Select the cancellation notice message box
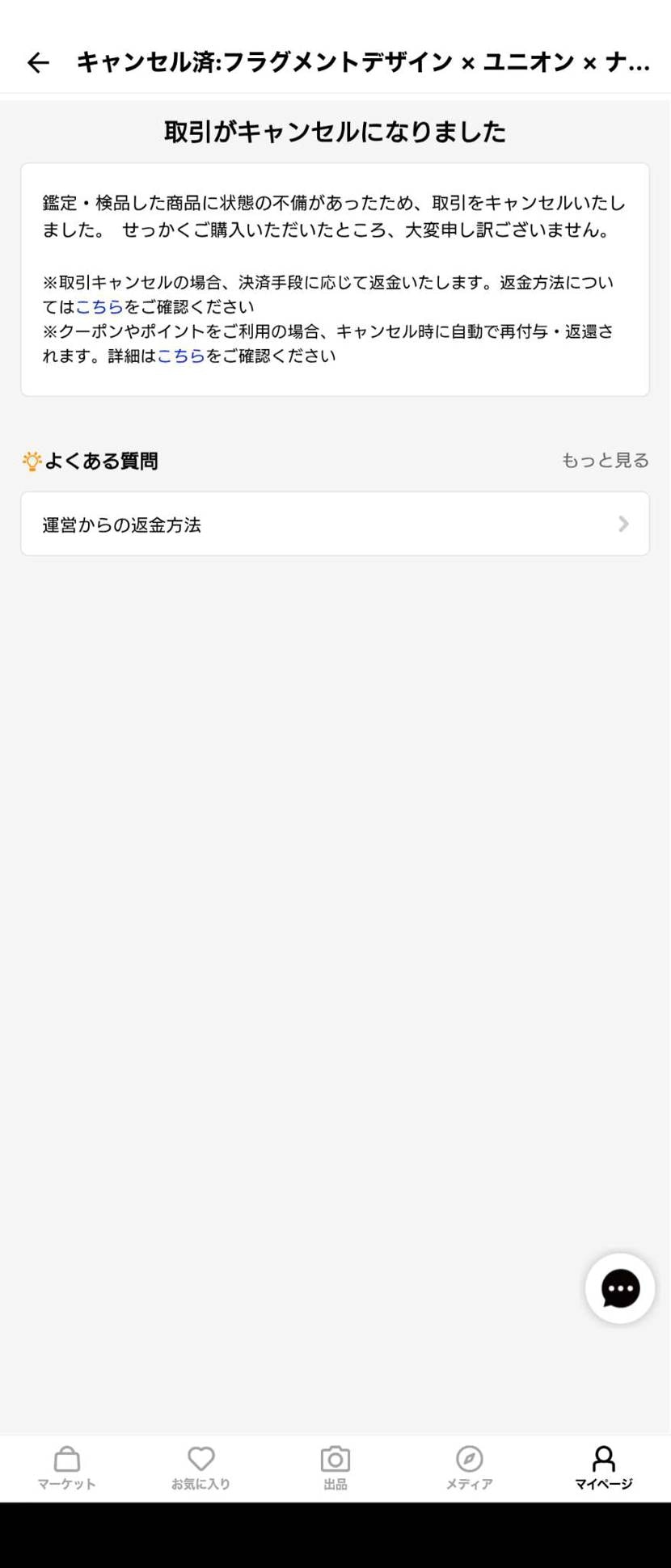This screenshot has height=1568, width=671. pos(335,278)
